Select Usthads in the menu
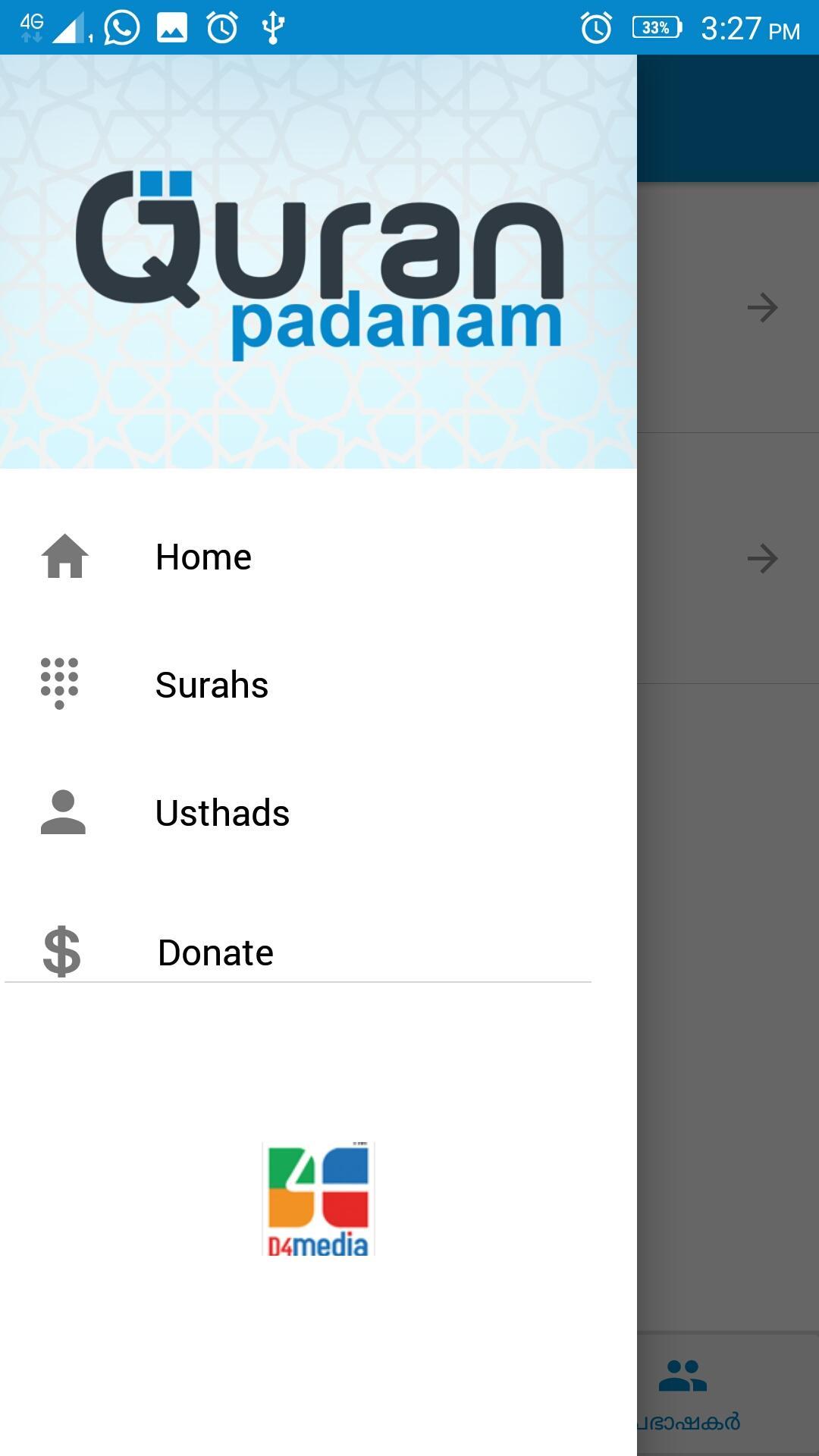Image resolution: width=819 pixels, height=1456 pixels. click(x=222, y=813)
